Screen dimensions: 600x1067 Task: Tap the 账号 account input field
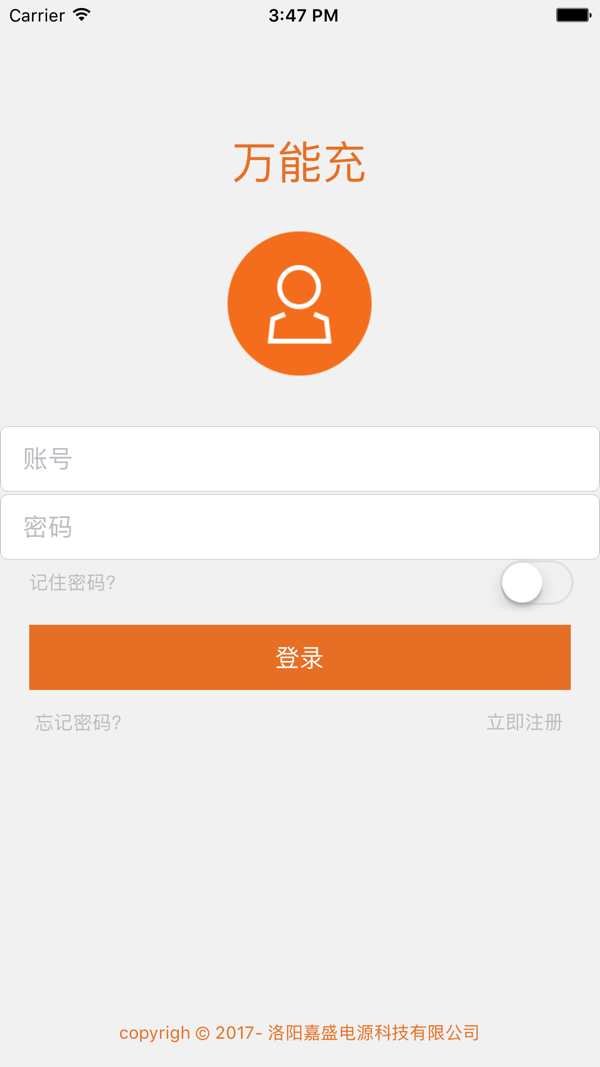click(x=300, y=459)
